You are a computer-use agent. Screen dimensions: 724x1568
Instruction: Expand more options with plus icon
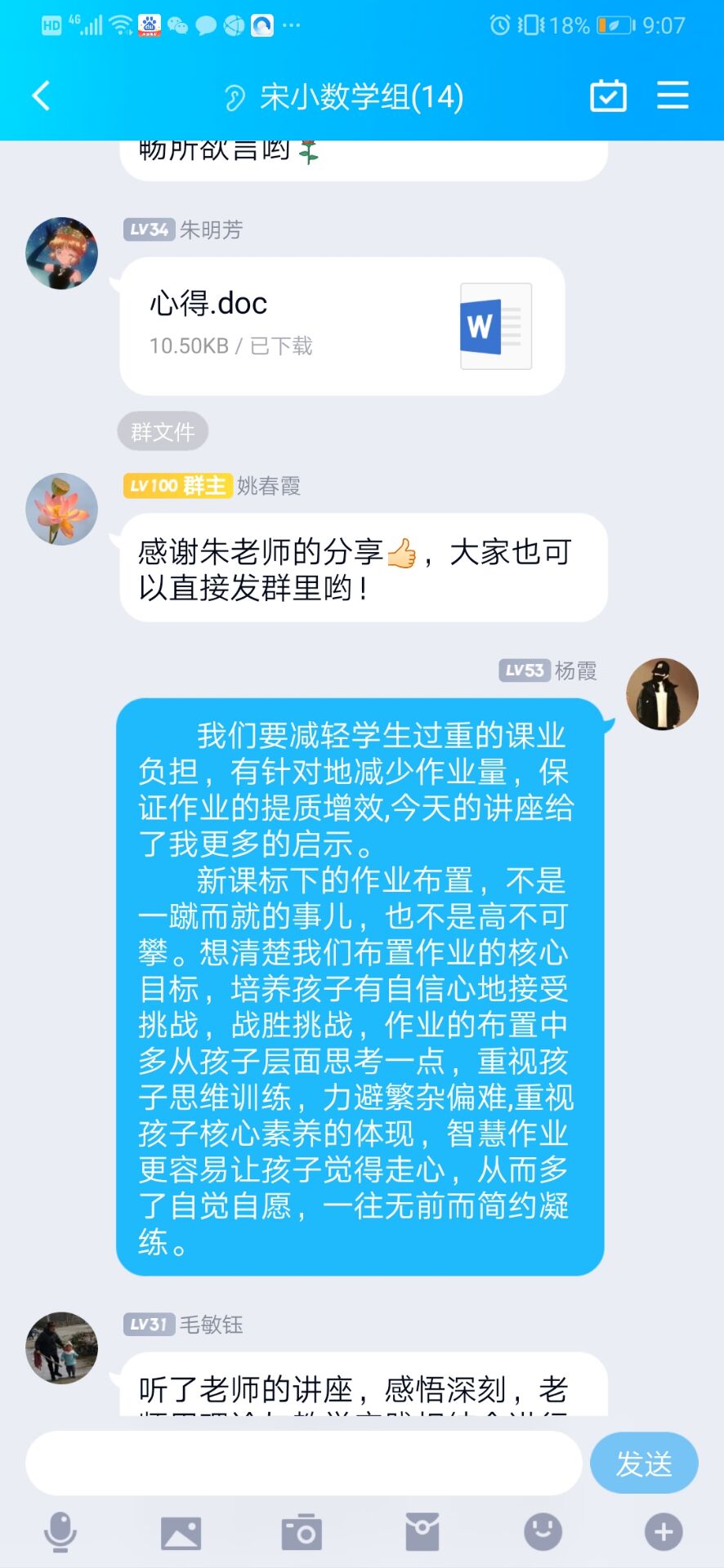(x=664, y=1532)
